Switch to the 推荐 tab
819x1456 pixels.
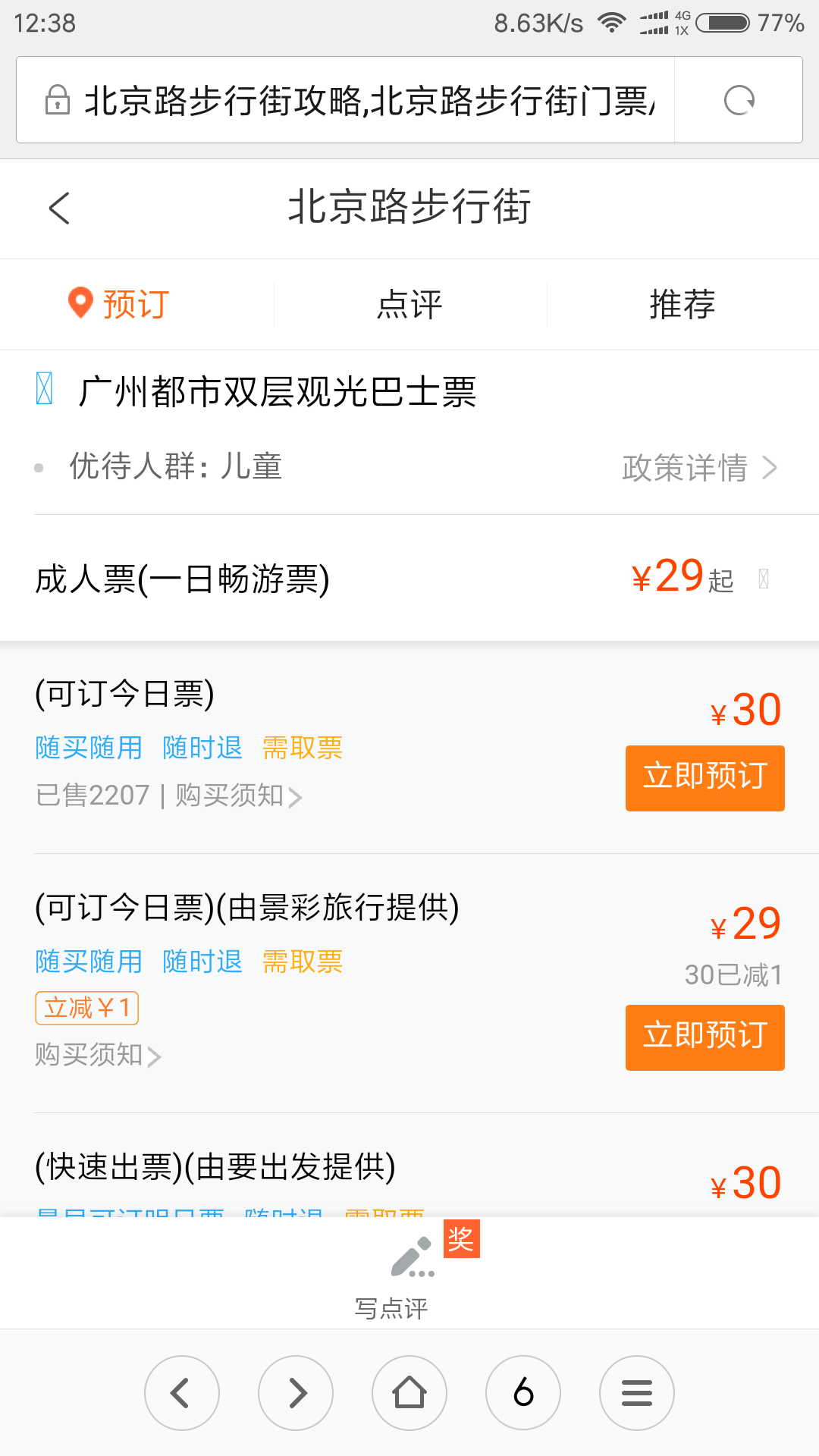click(682, 304)
